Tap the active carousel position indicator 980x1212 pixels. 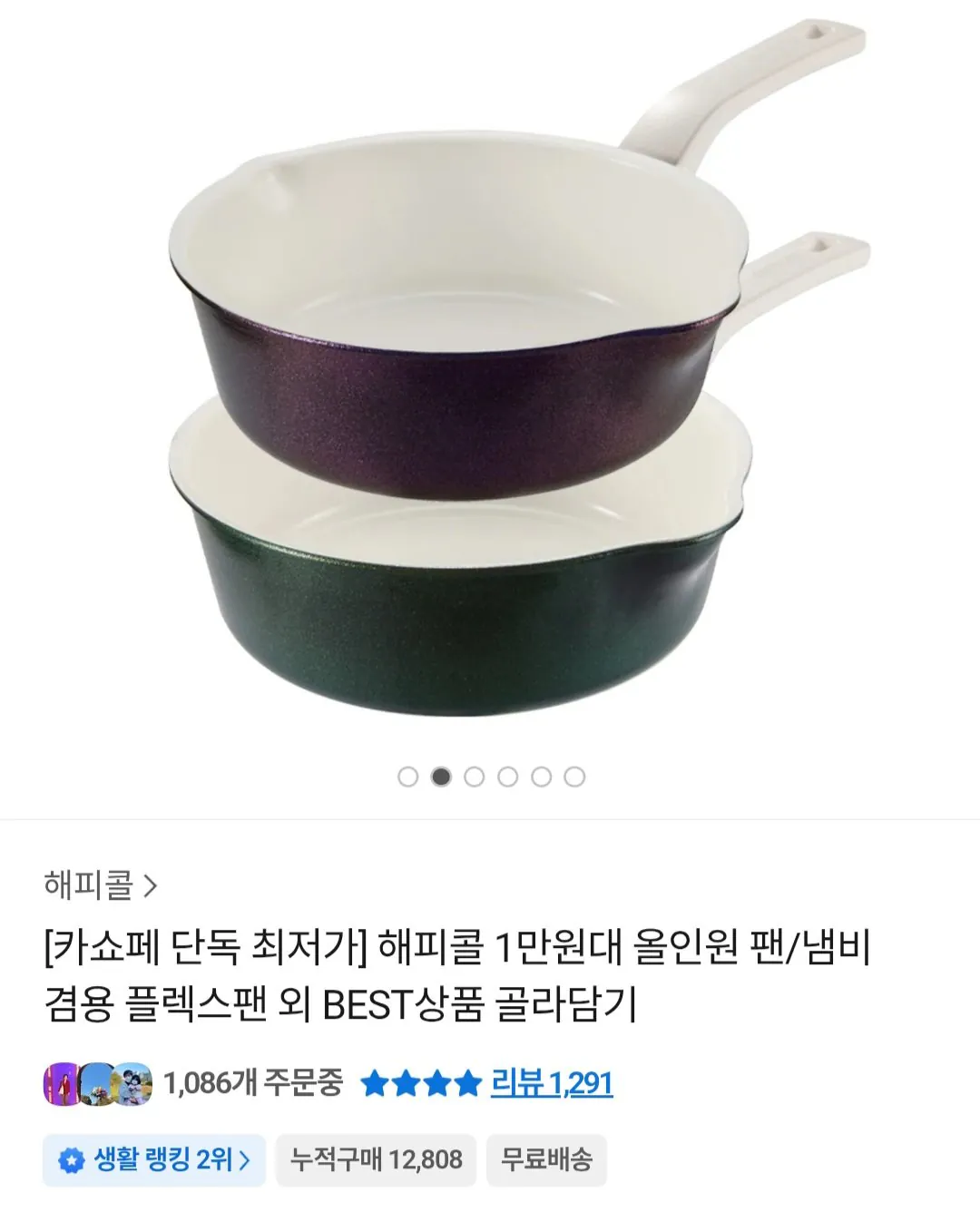tap(442, 776)
